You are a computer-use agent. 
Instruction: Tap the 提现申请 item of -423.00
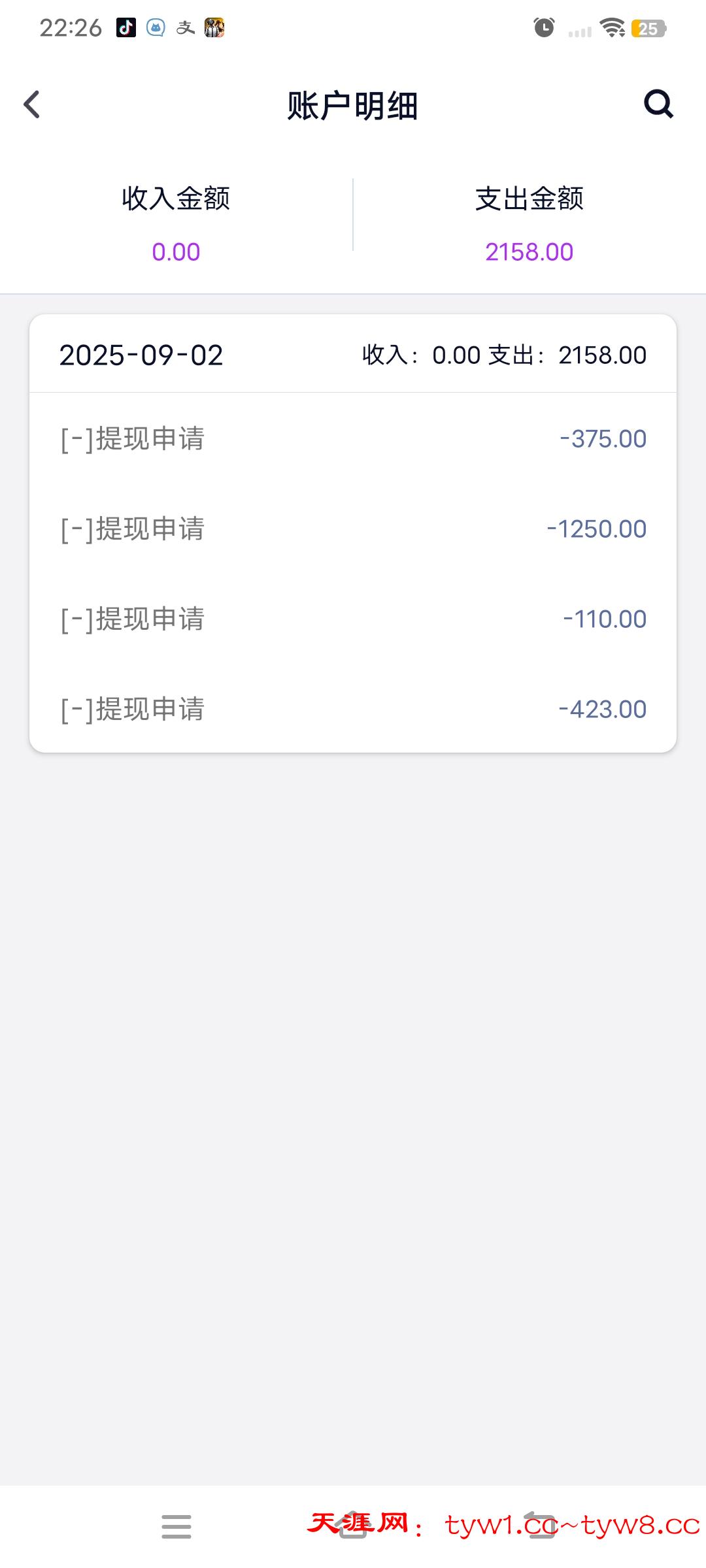(x=353, y=709)
